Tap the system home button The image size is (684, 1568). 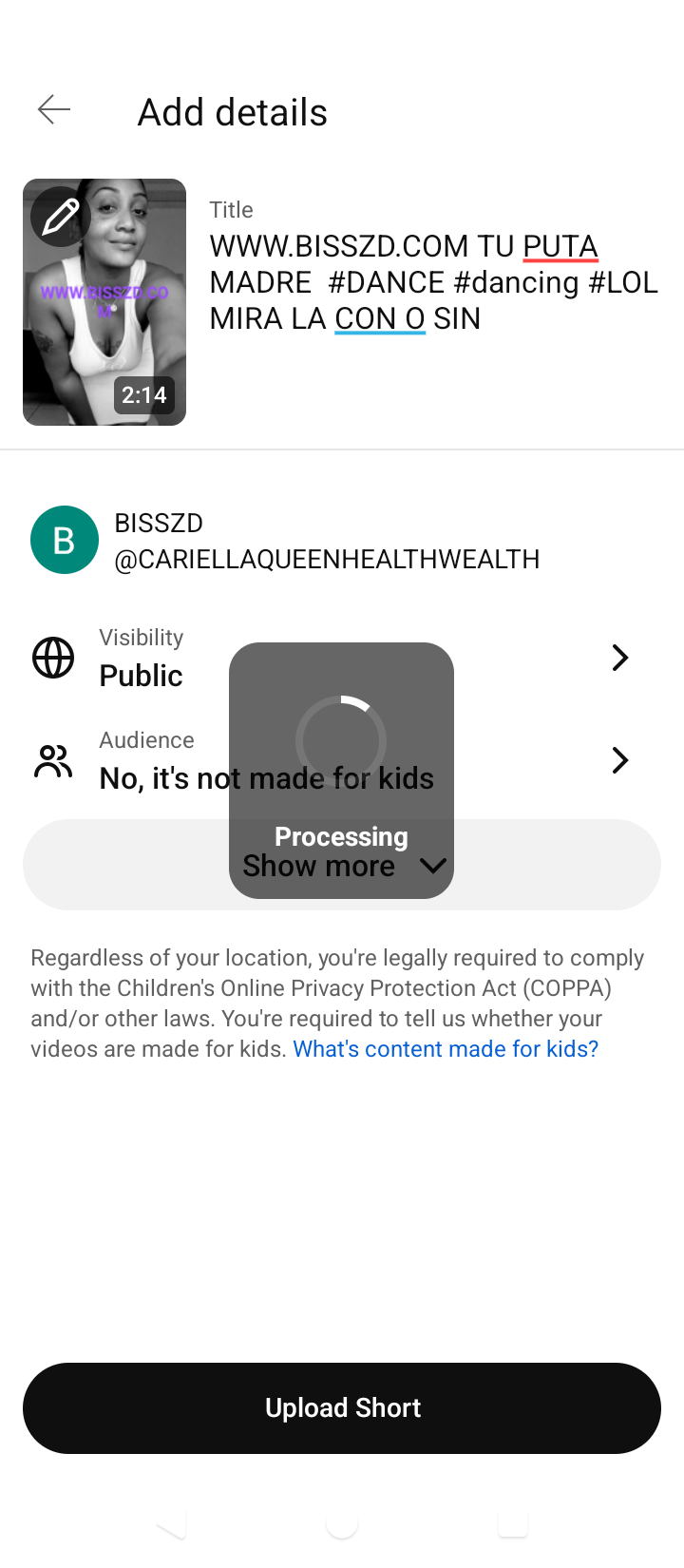click(x=342, y=1524)
